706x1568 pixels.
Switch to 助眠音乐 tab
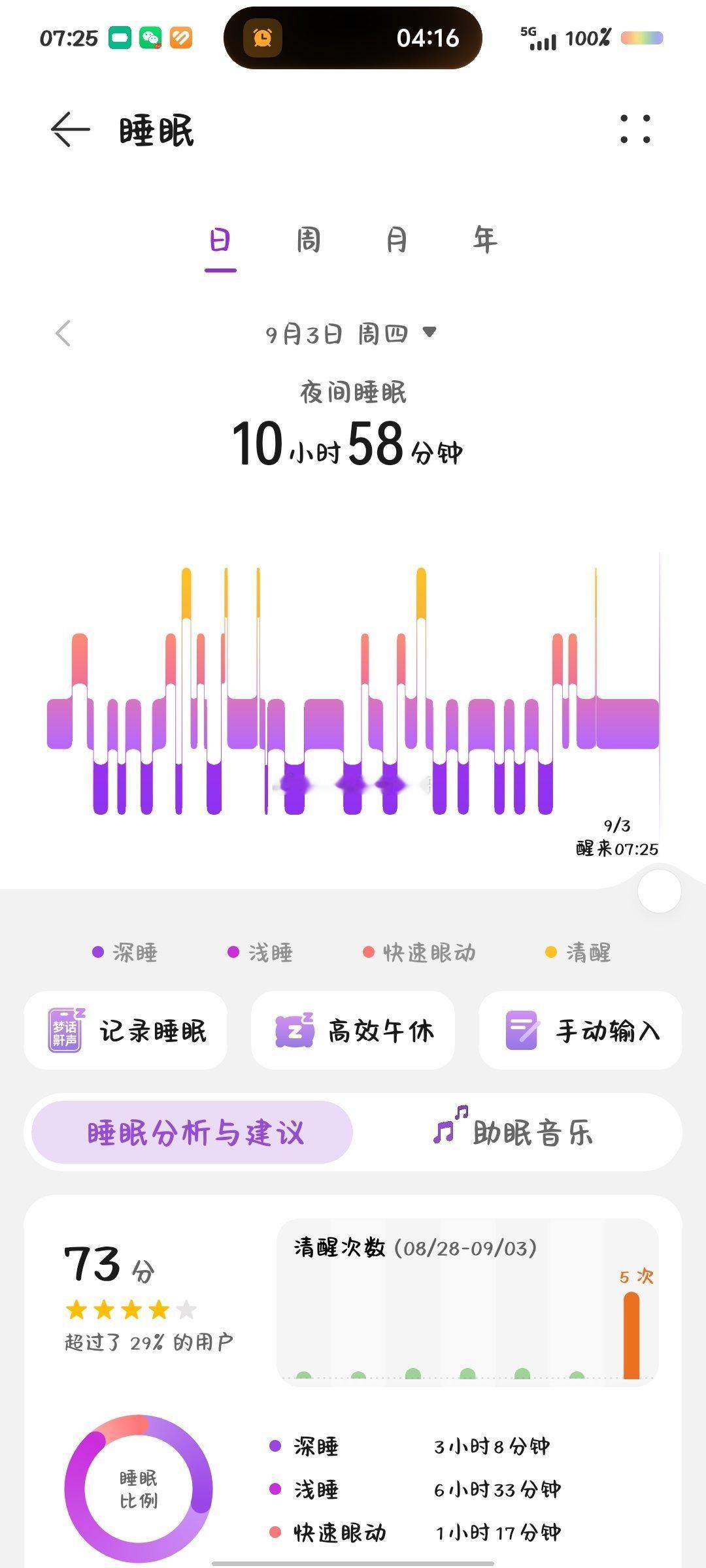[514, 1132]
